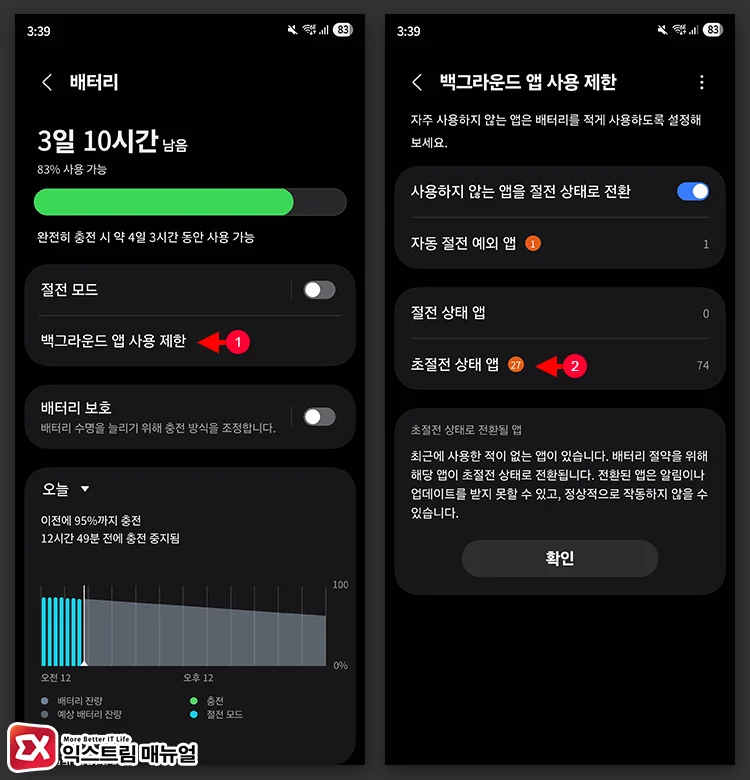Image resolution: width=750 pixels, height=780 pixels.
Task: Open 백그라운드 앱 사용 제한
Action: pyautogui.click(x=113, y=341)
